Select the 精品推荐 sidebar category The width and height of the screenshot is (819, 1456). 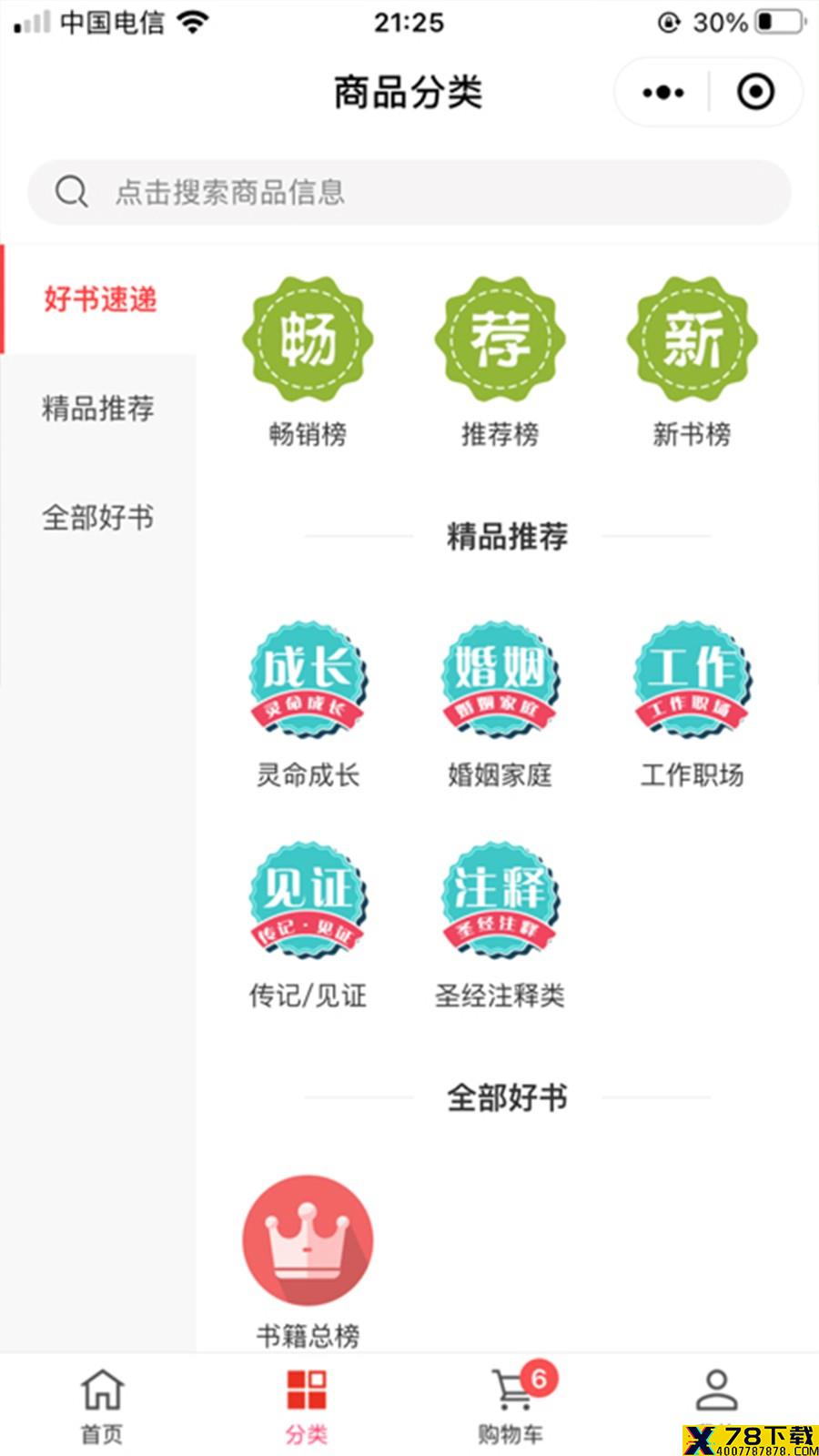[x=98, y=409]
